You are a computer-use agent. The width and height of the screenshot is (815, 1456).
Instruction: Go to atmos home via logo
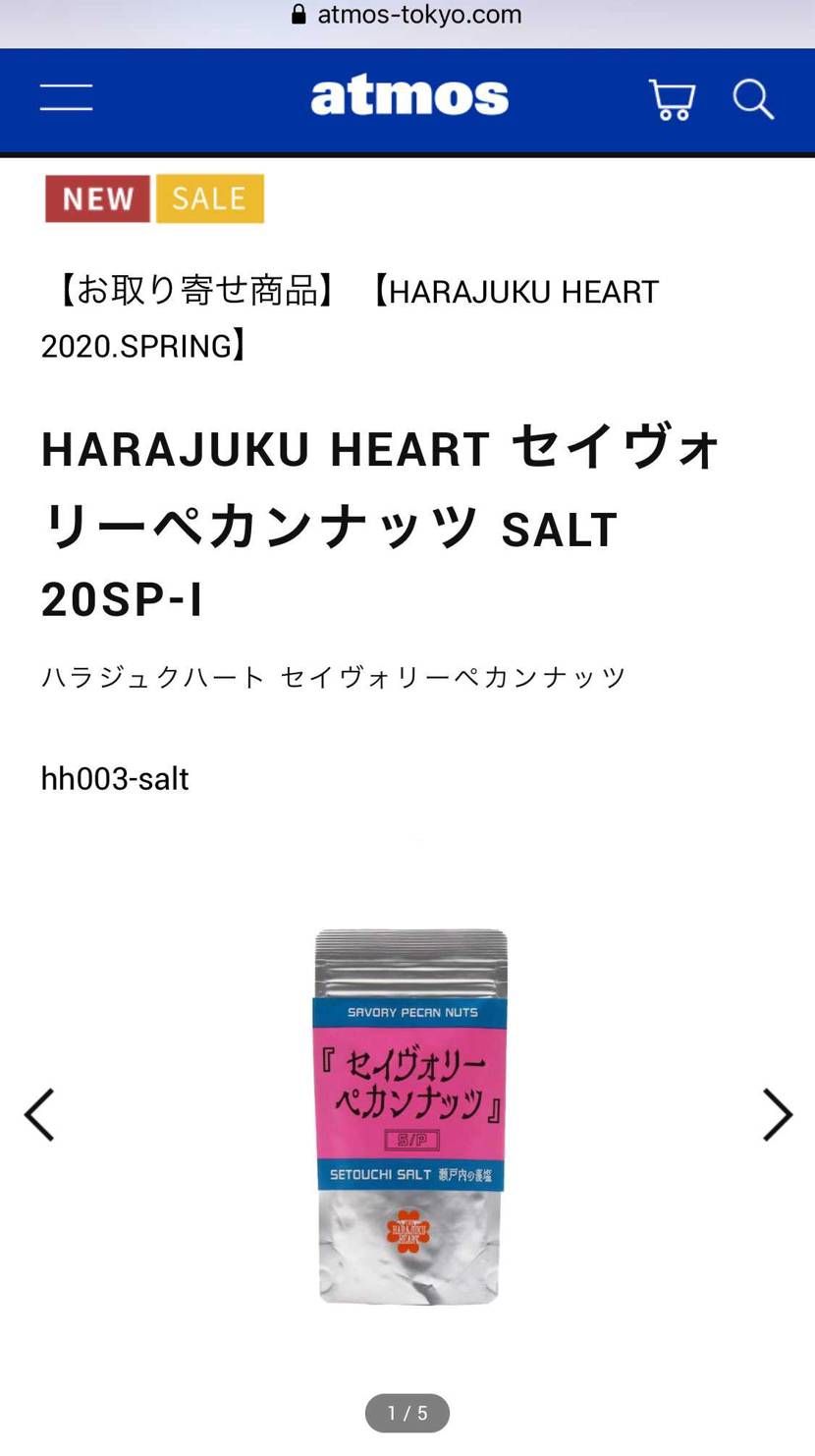(x=409, y=97)
